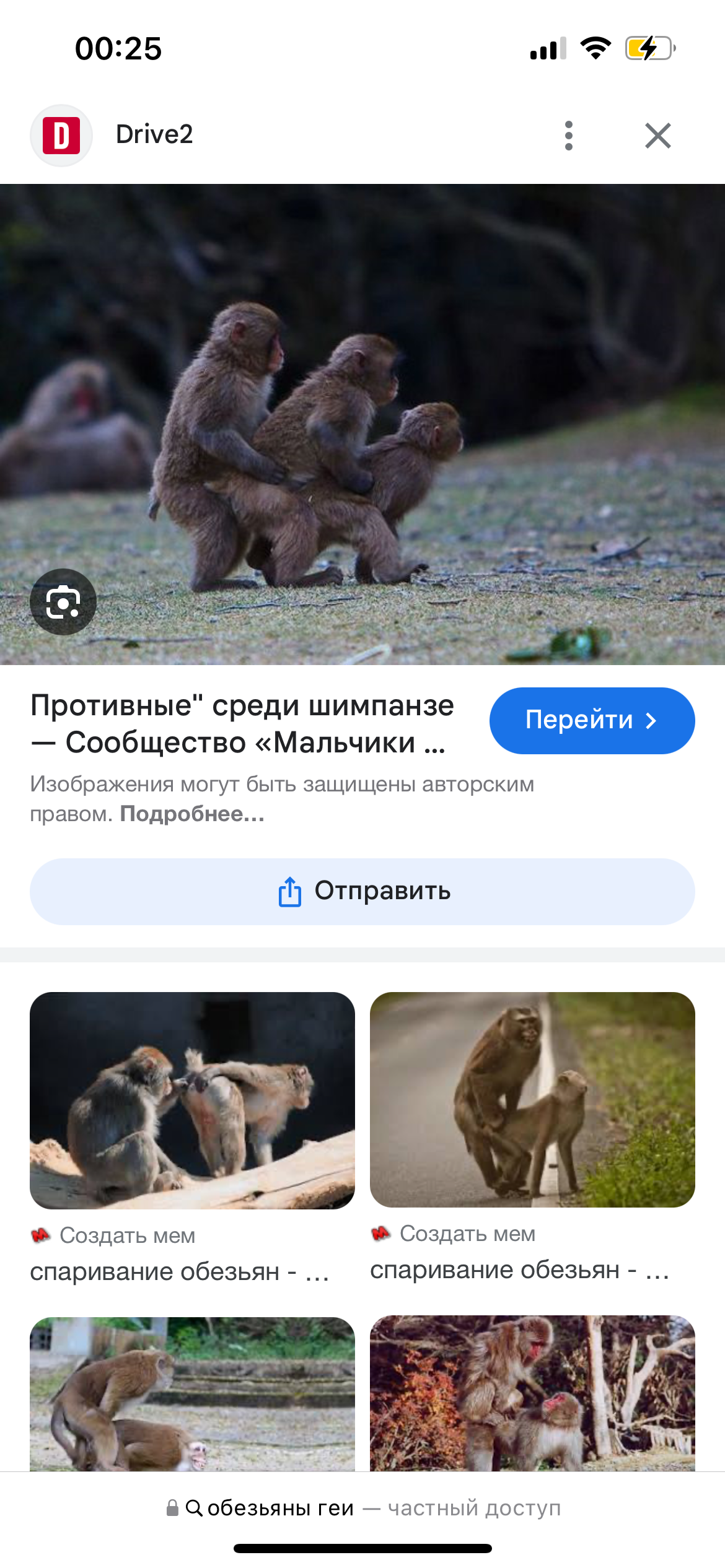
Task: Open related image of monkeys on the road
Action: pos(532,1099)
